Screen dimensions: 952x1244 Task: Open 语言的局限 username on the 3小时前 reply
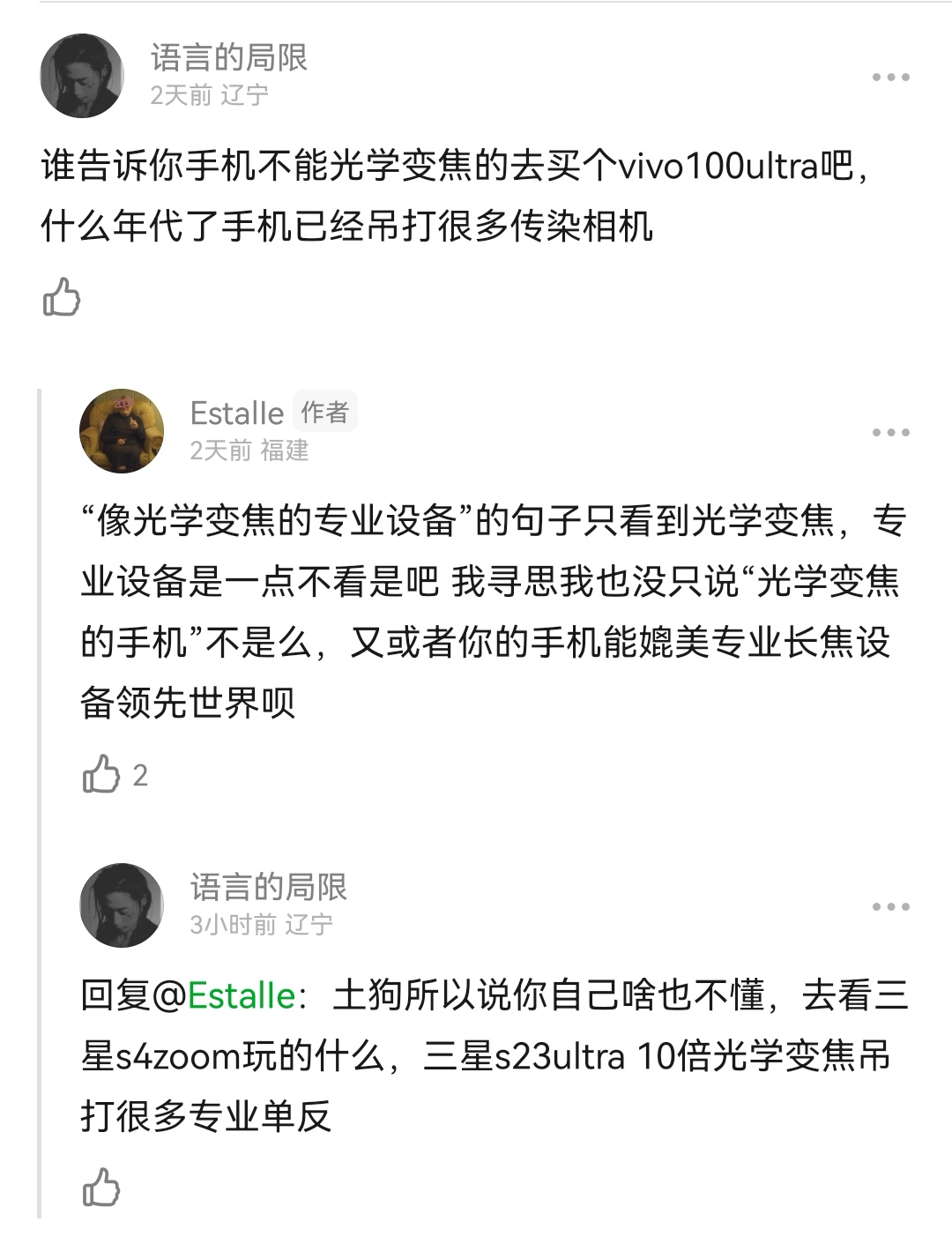click(268, 887)
